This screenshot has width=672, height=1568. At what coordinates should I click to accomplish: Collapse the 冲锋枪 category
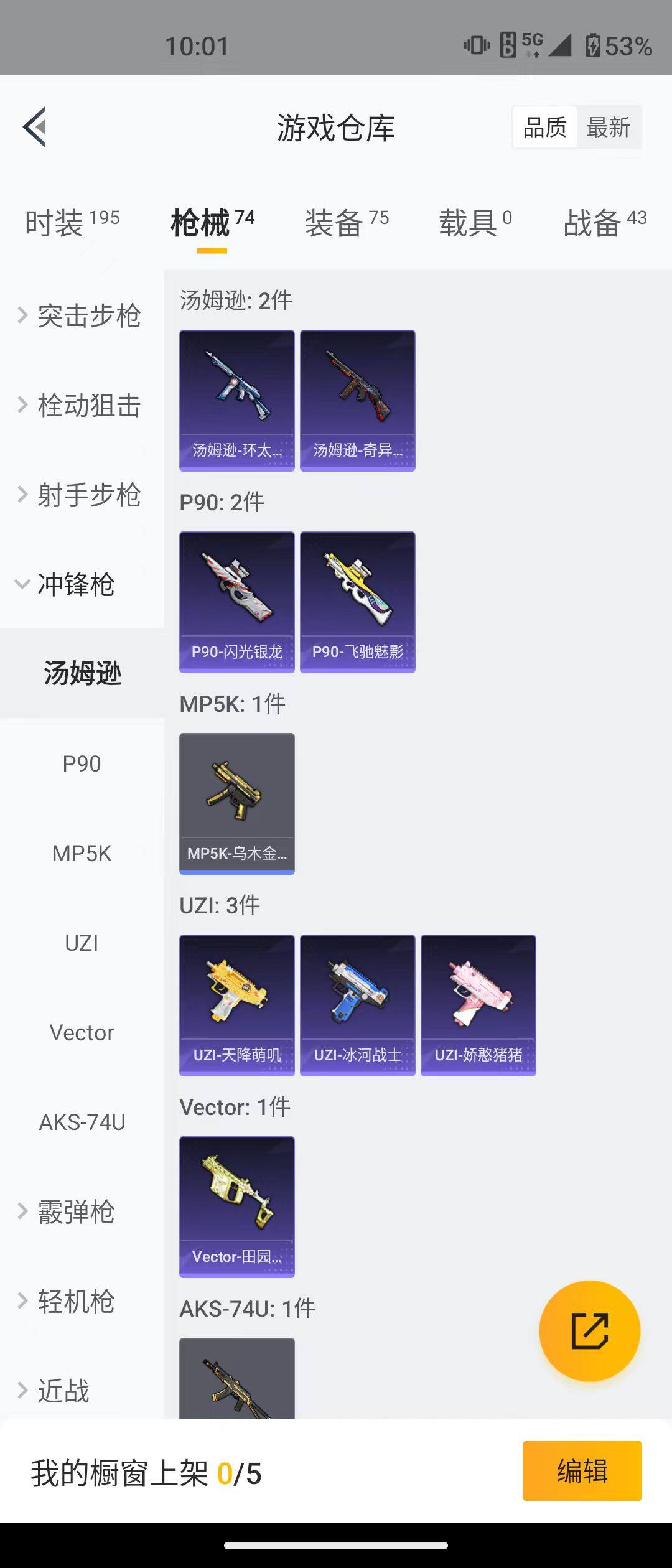(x=75, y=585)
